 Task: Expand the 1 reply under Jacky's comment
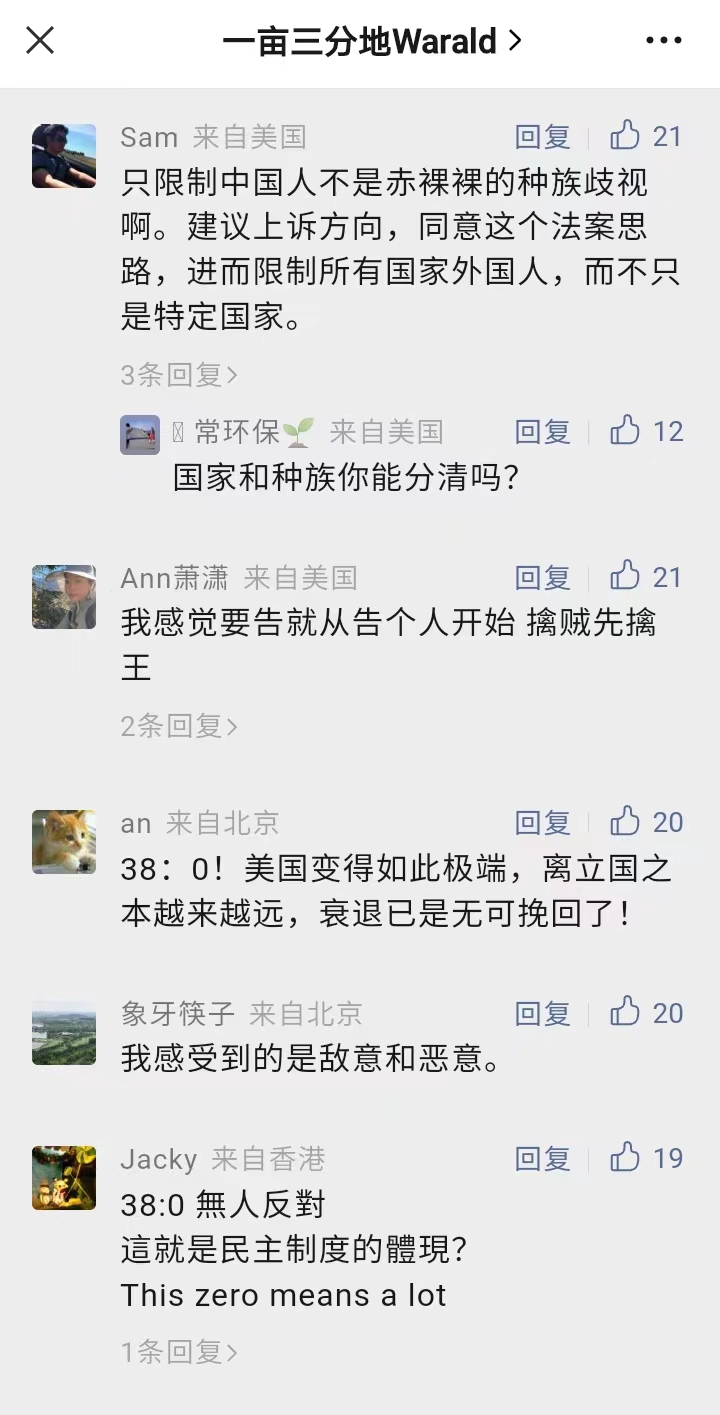(179, 1353)
